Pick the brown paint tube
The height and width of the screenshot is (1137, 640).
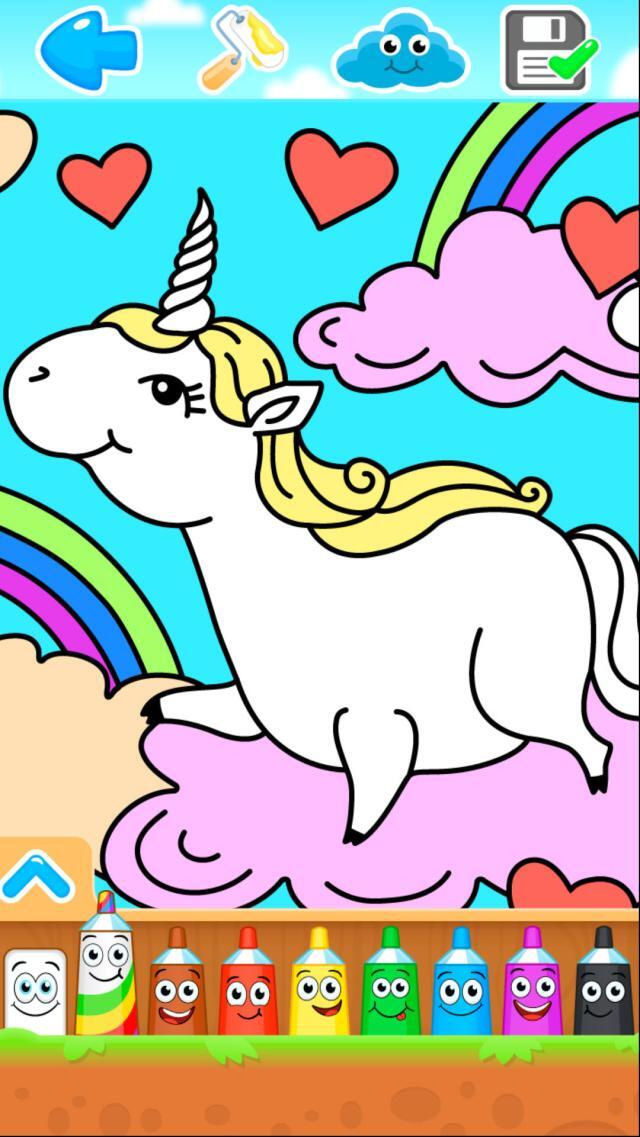tap(177, 985)
